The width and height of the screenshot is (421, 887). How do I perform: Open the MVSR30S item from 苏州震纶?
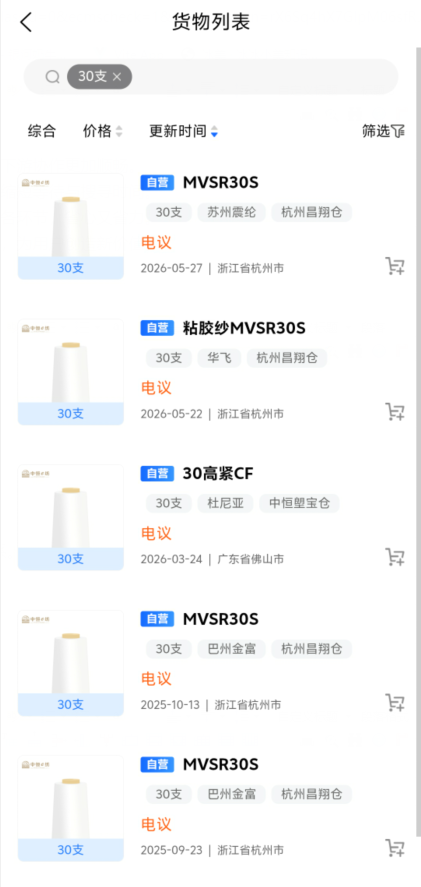(210, 226)
